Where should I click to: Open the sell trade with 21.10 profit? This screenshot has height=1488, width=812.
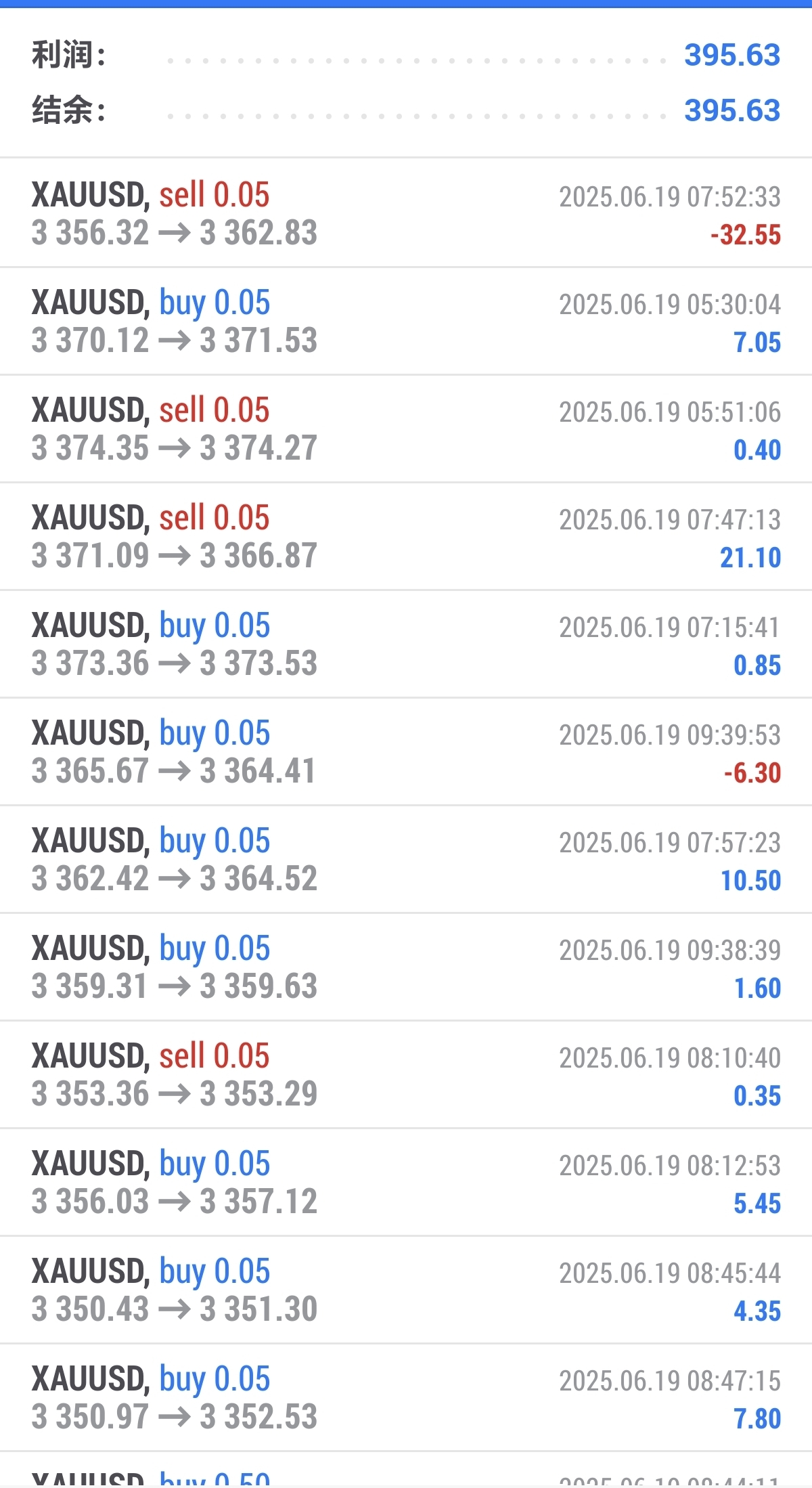(x=406, y=536)
